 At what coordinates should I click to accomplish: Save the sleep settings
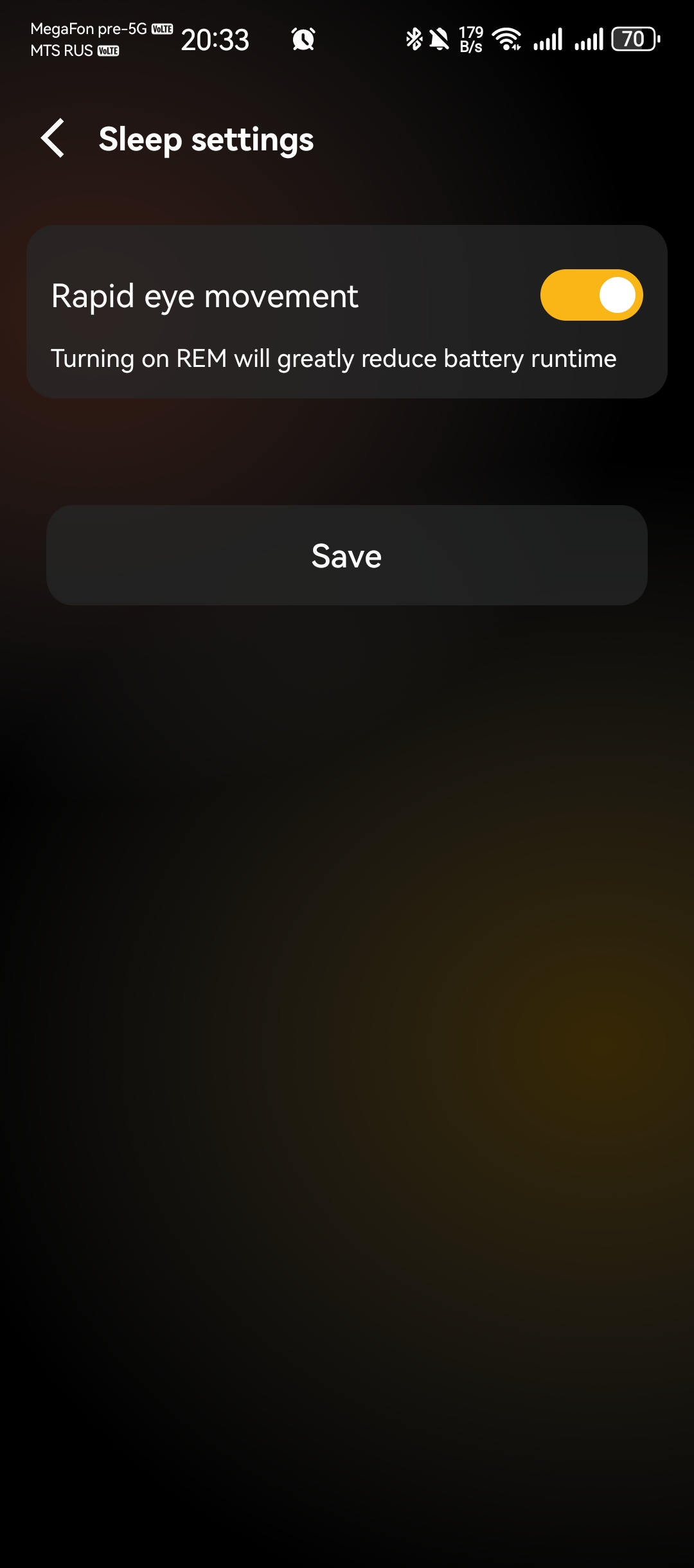click(347, 555)
